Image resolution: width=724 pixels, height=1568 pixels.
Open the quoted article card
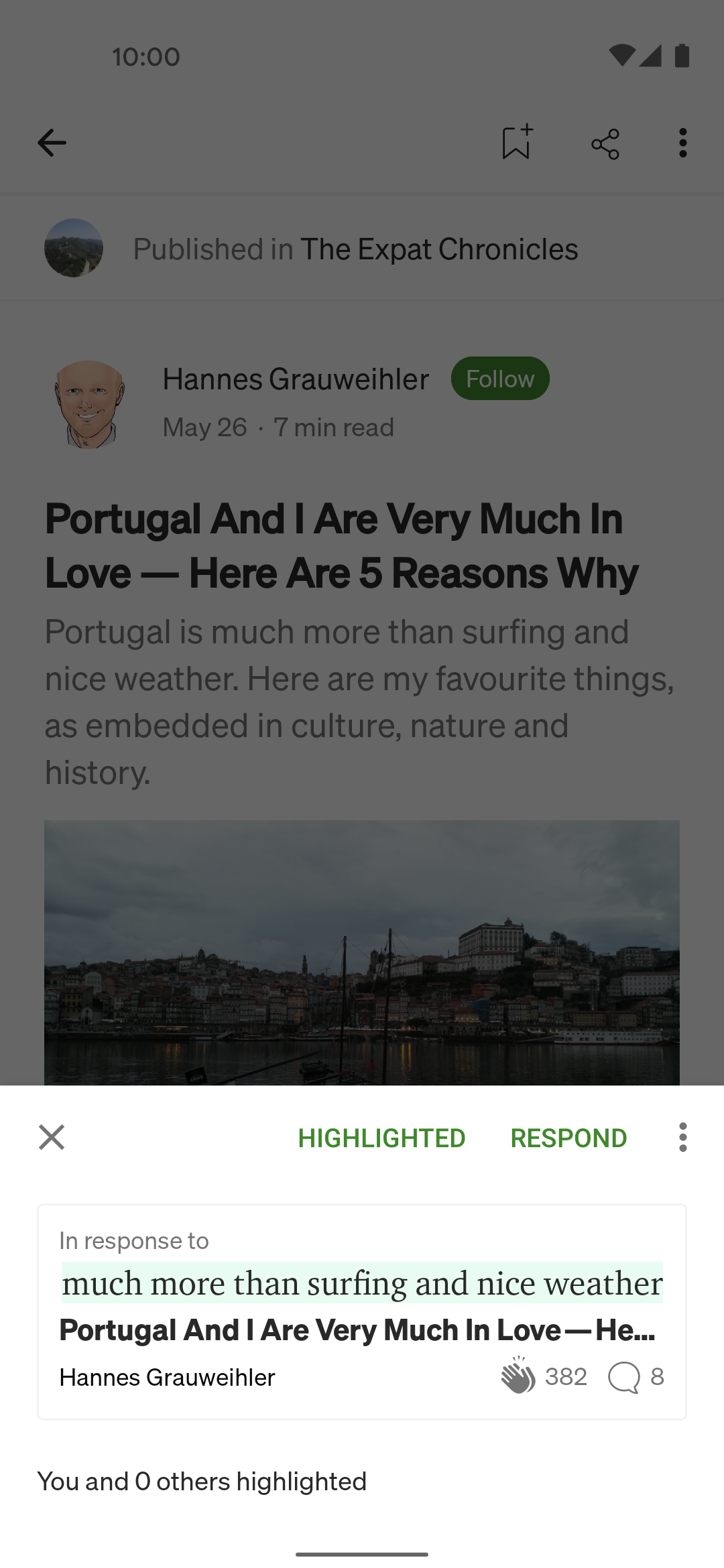click(x=362, y=1311)
